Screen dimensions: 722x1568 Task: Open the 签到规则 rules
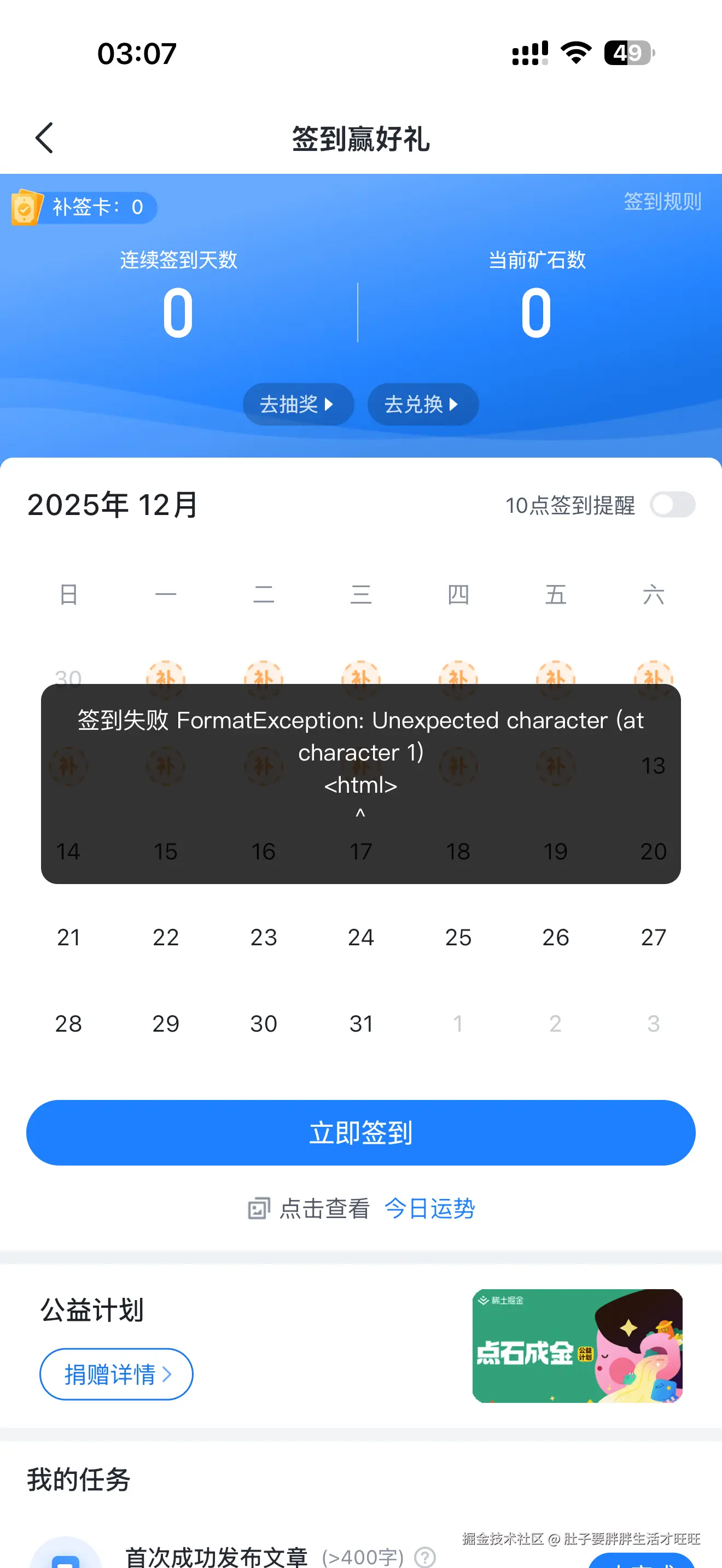662,203
